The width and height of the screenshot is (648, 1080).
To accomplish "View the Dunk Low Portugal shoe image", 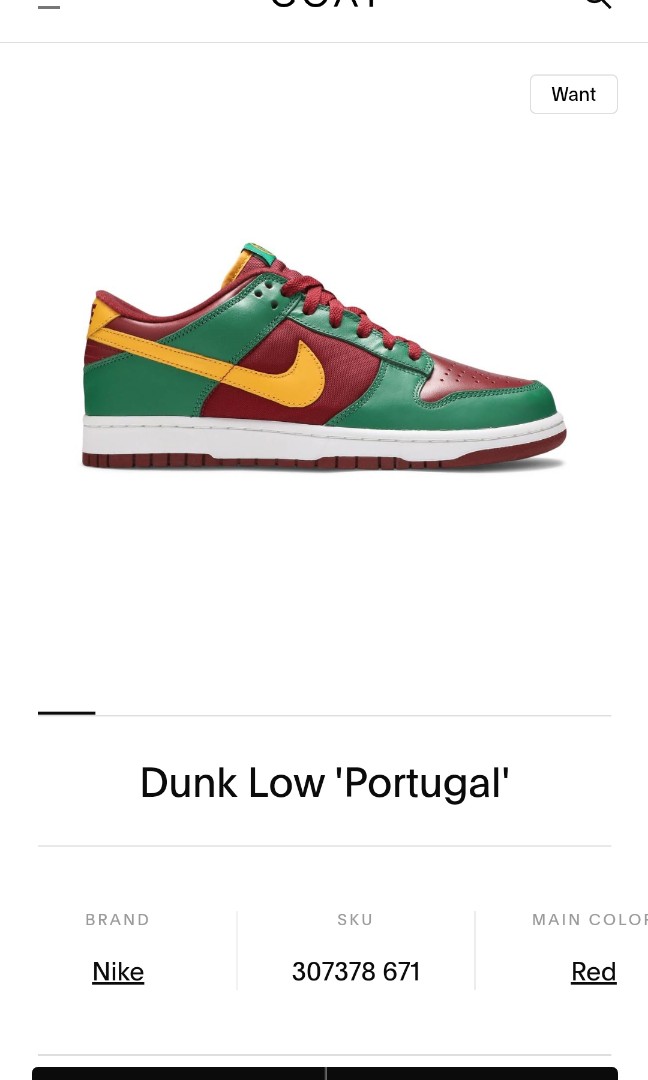I will pos(324,357).
